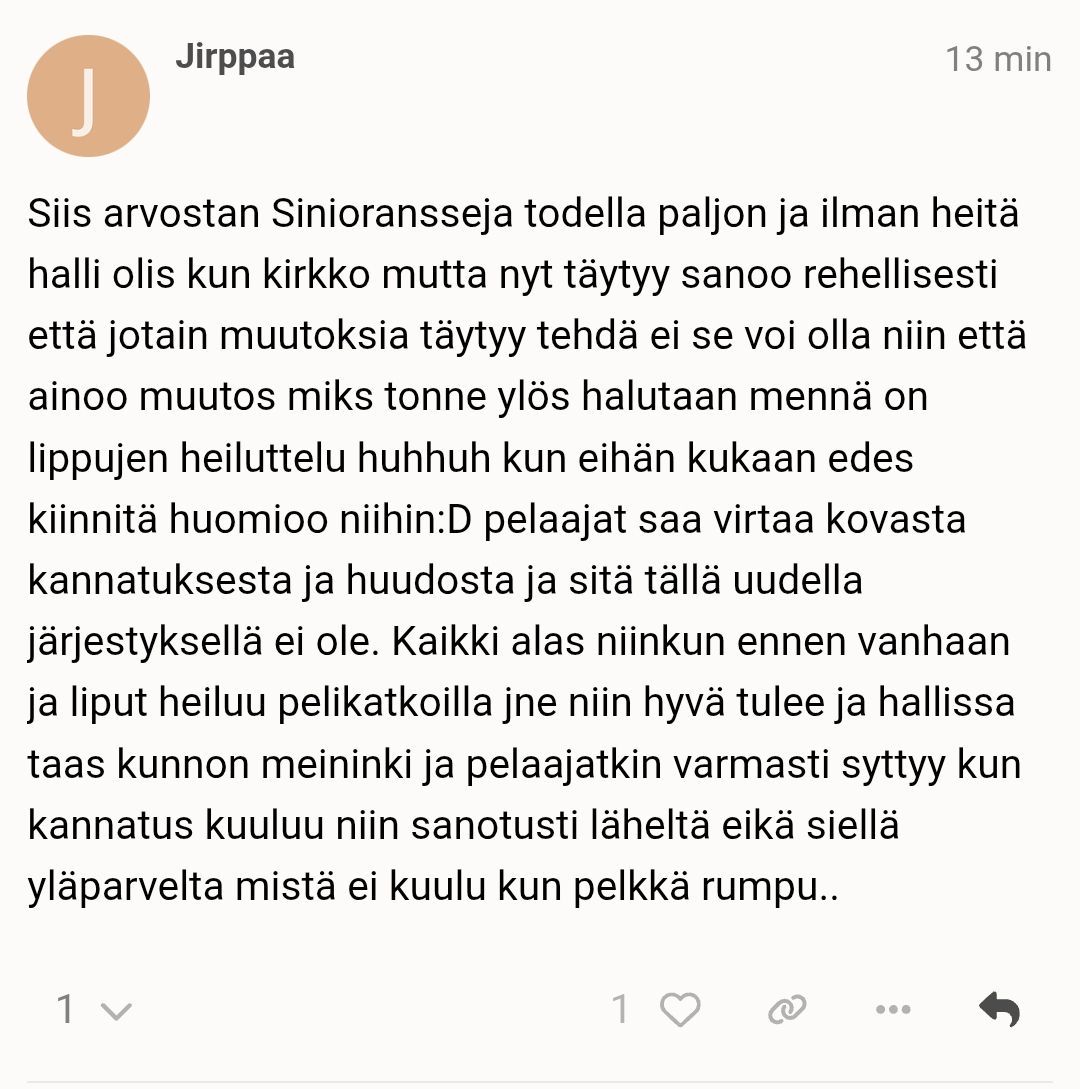
Task: Open the username Jirppaa link
Action: pos(235,56)
